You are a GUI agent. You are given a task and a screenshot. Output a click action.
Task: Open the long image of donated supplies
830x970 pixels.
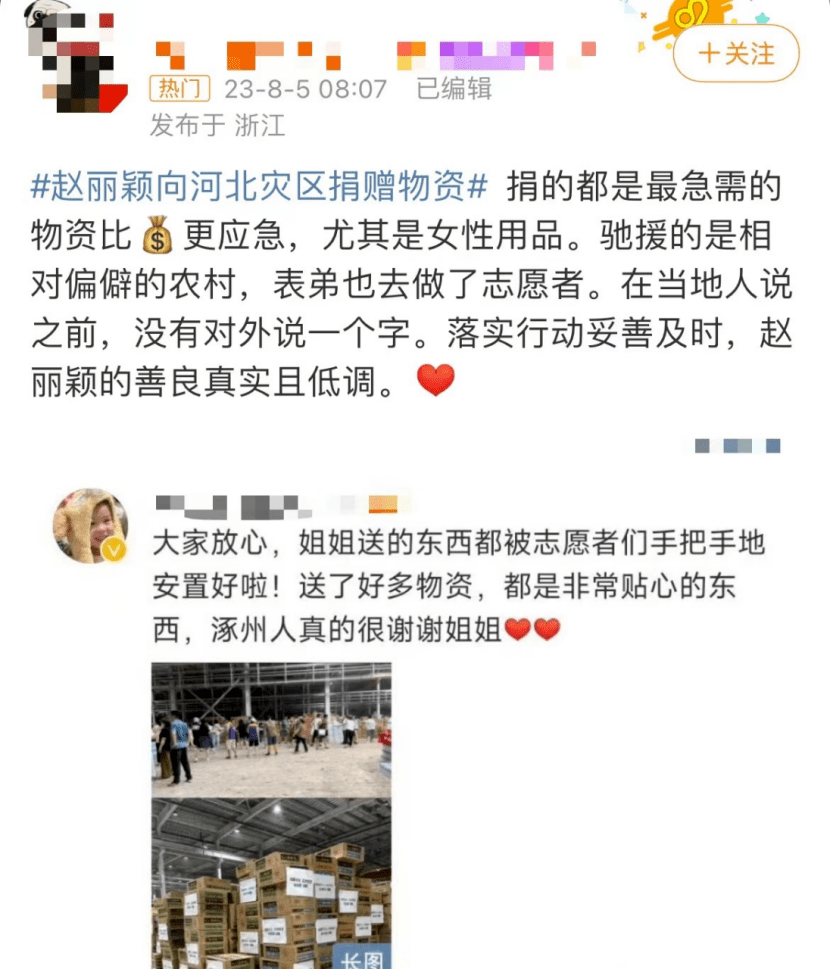point(271,815)
